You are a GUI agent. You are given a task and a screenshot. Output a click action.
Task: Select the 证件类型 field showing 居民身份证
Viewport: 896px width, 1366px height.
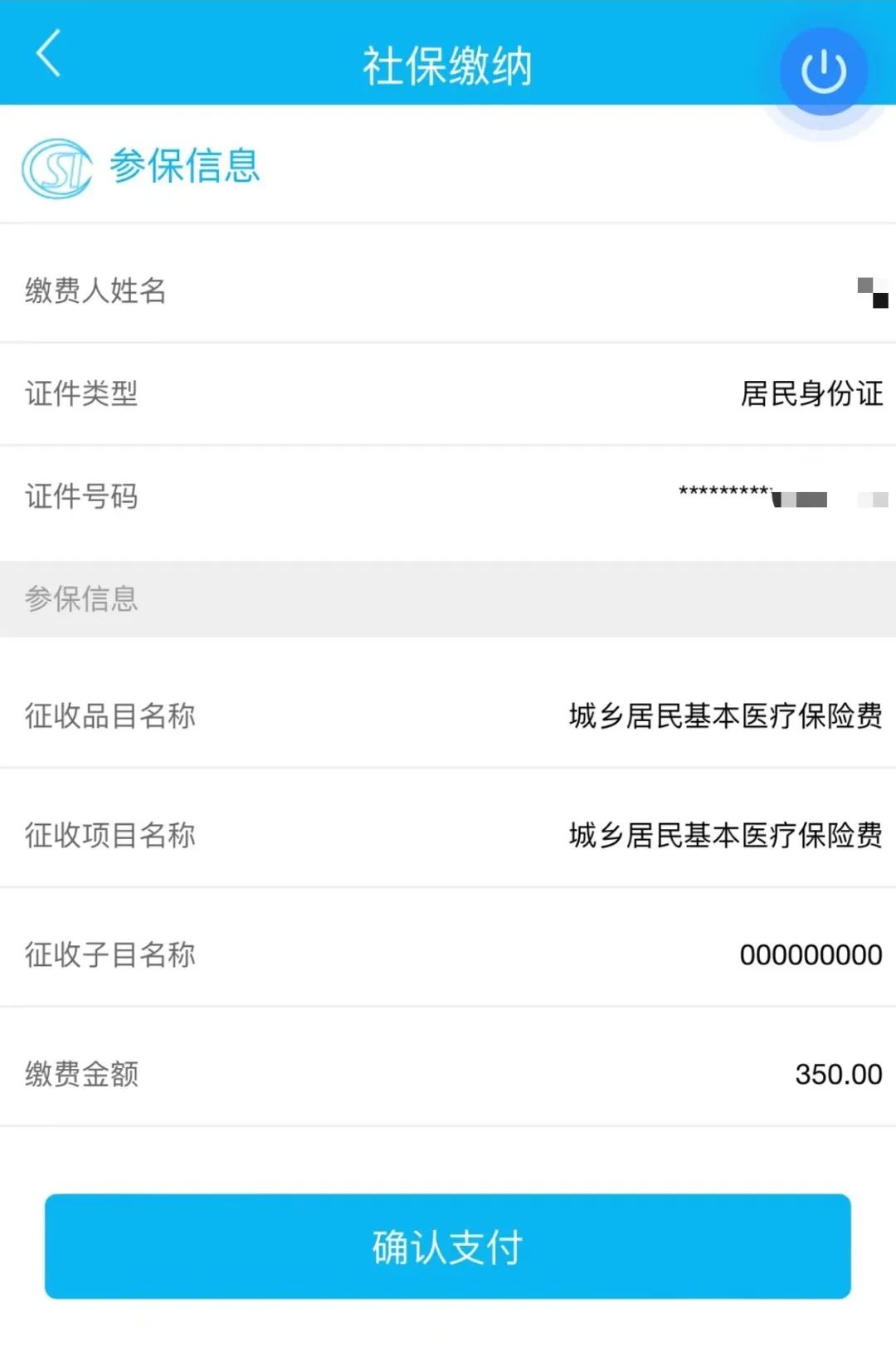(x=448, y=396)
